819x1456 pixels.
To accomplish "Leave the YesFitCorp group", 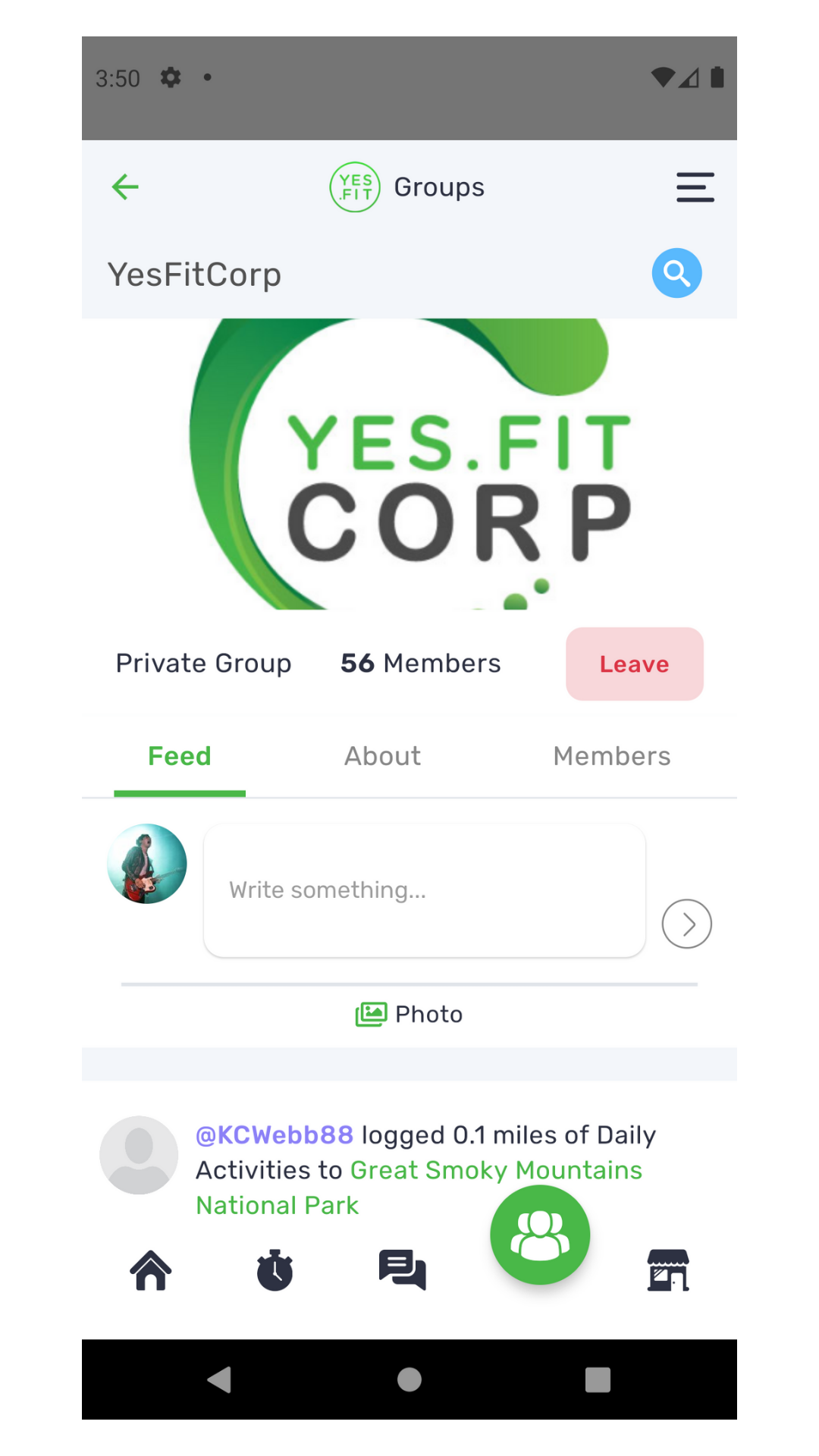I will pyautogui.click(x=634, y=664).
